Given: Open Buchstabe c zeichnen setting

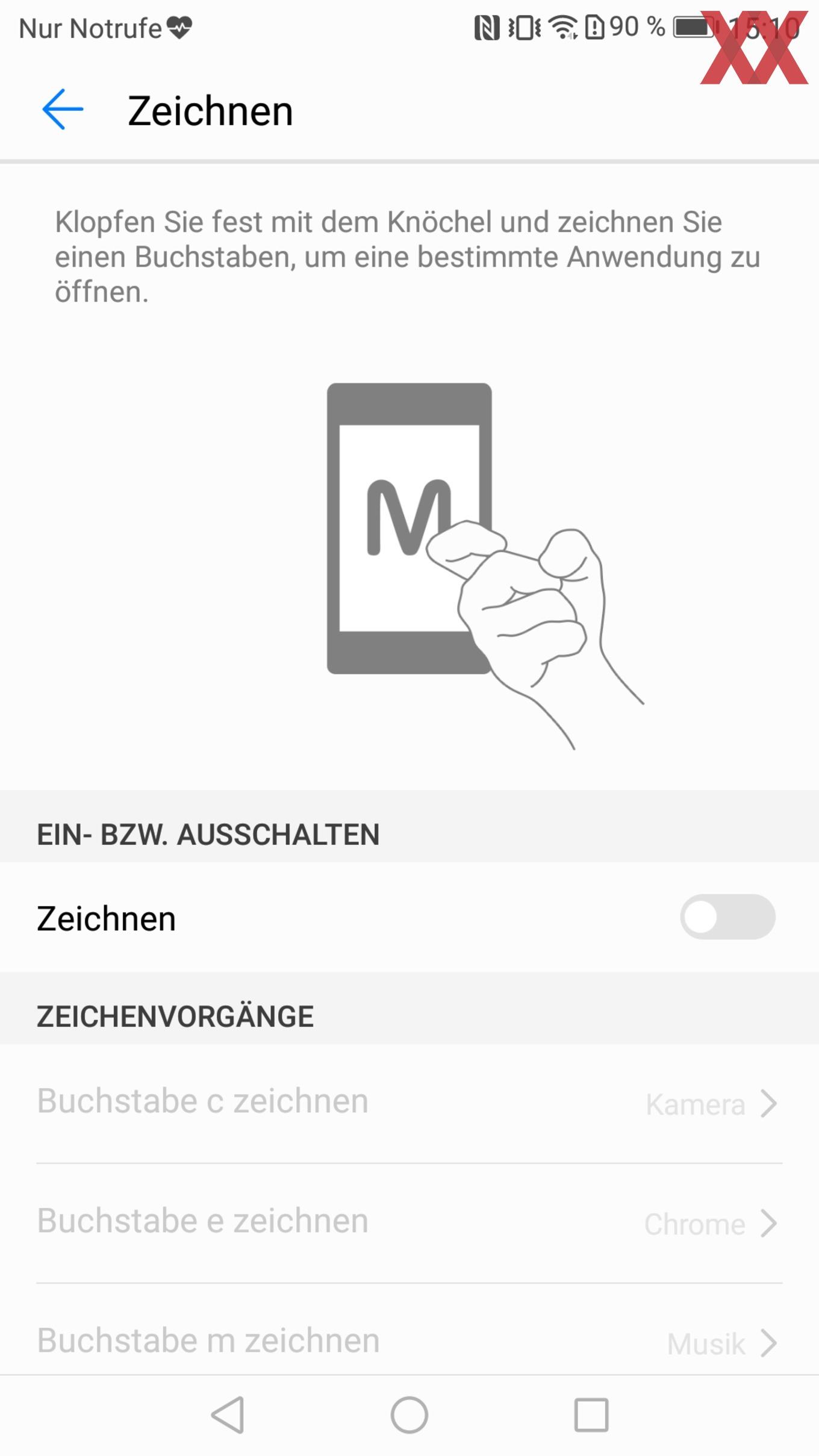Looking at the screenshot, I should 409,1103.
